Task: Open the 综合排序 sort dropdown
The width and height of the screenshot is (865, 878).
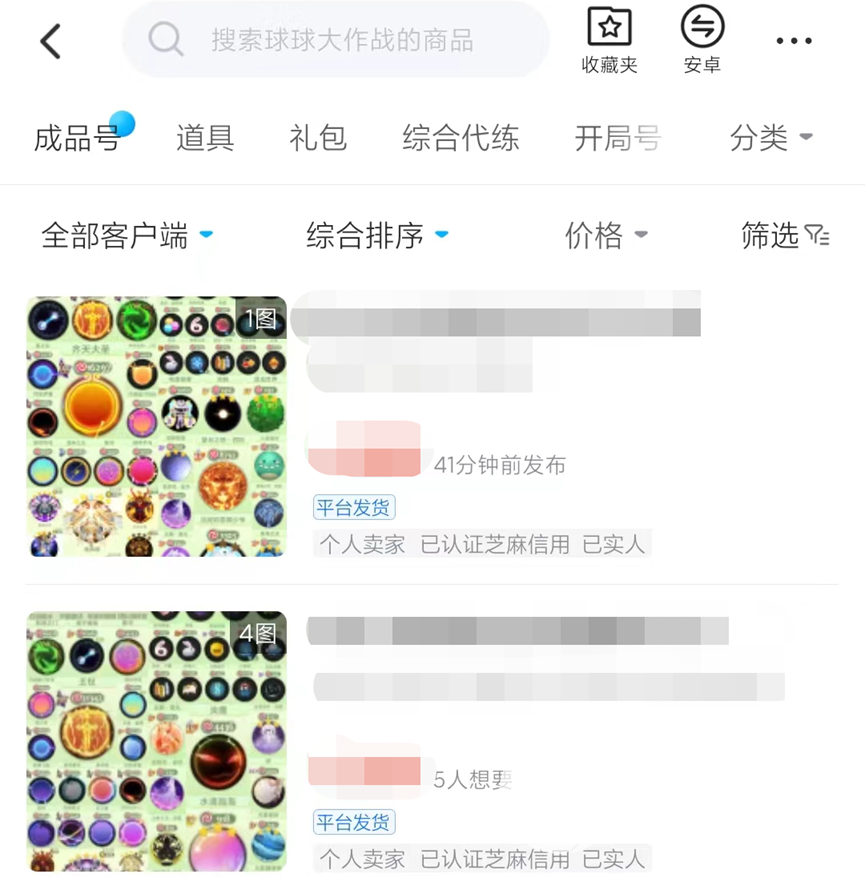Action: pos(377,236)
